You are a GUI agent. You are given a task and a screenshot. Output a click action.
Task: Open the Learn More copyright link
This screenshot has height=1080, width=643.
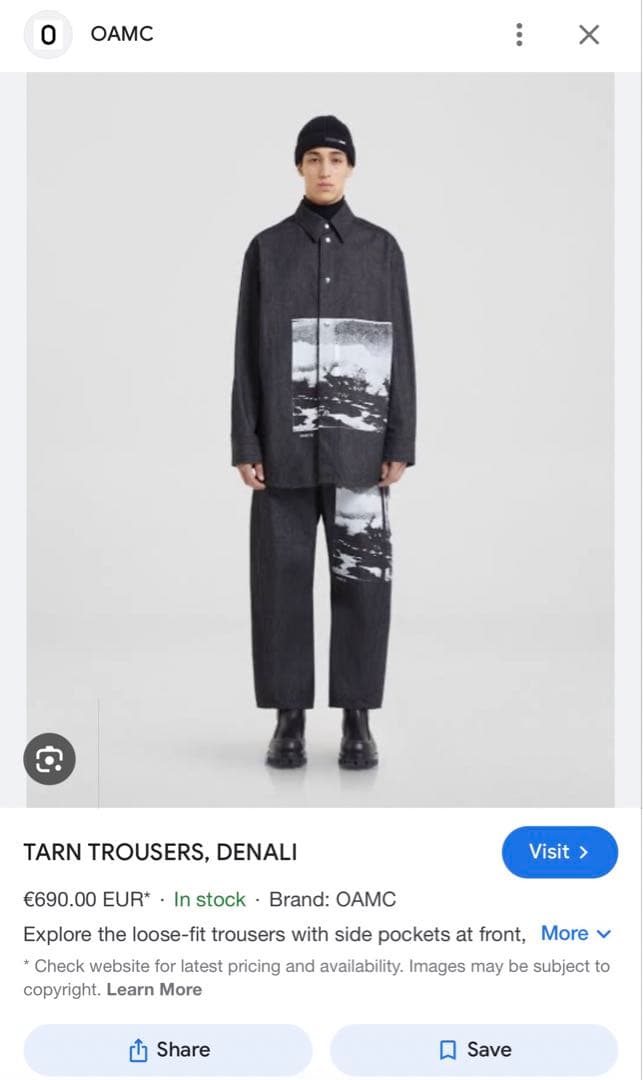[x=154, y=990]
